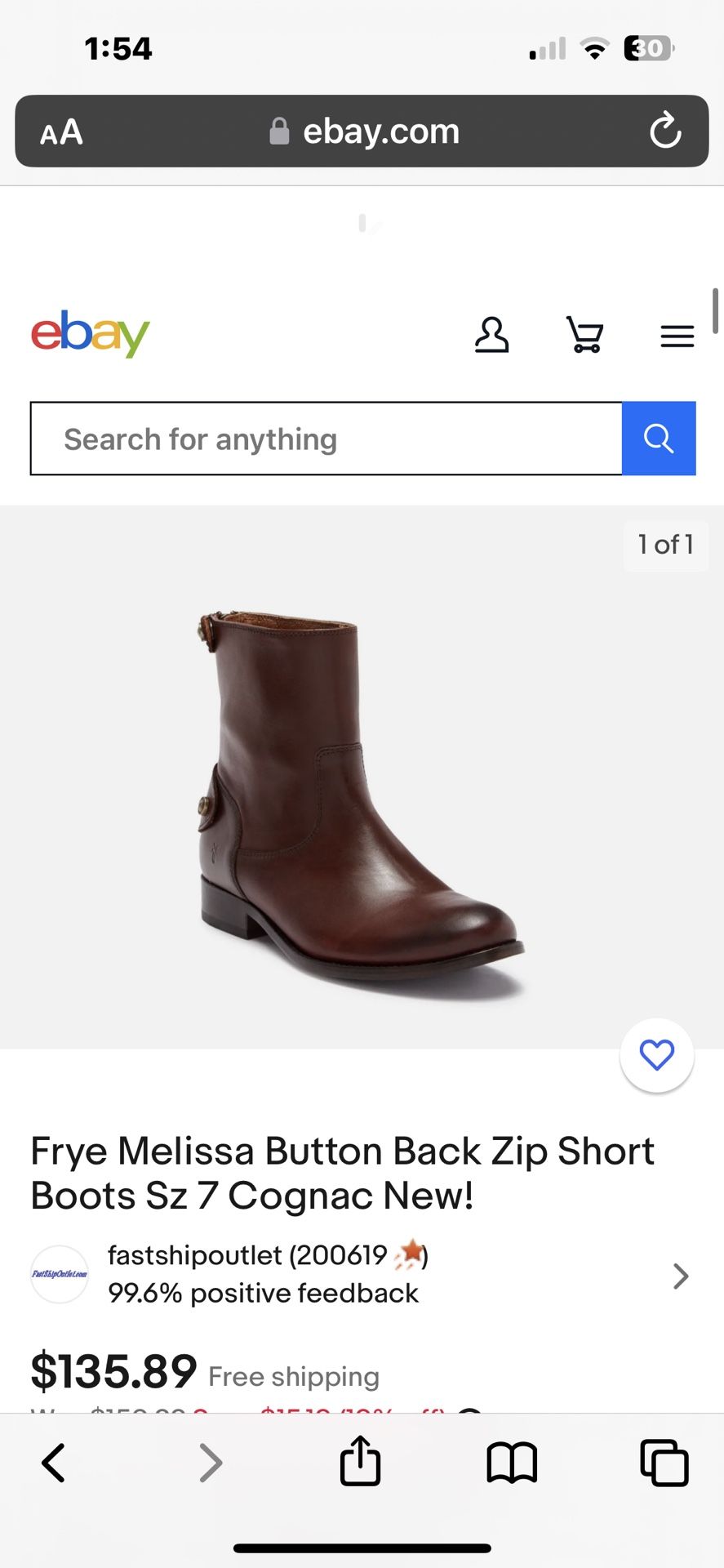724x1568 pixels.
Task: Add the boots to watchlist heart
Action: tap(657, 1055)
